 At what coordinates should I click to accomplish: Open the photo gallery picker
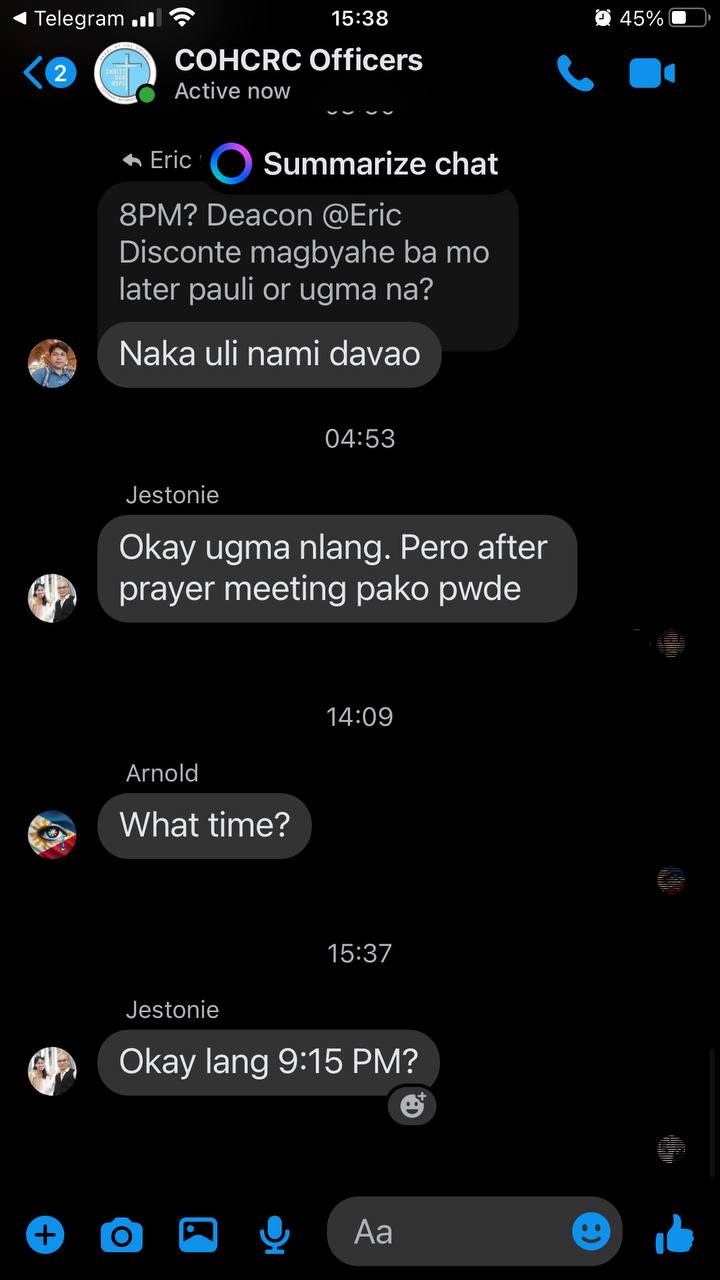pos(198,1235)
